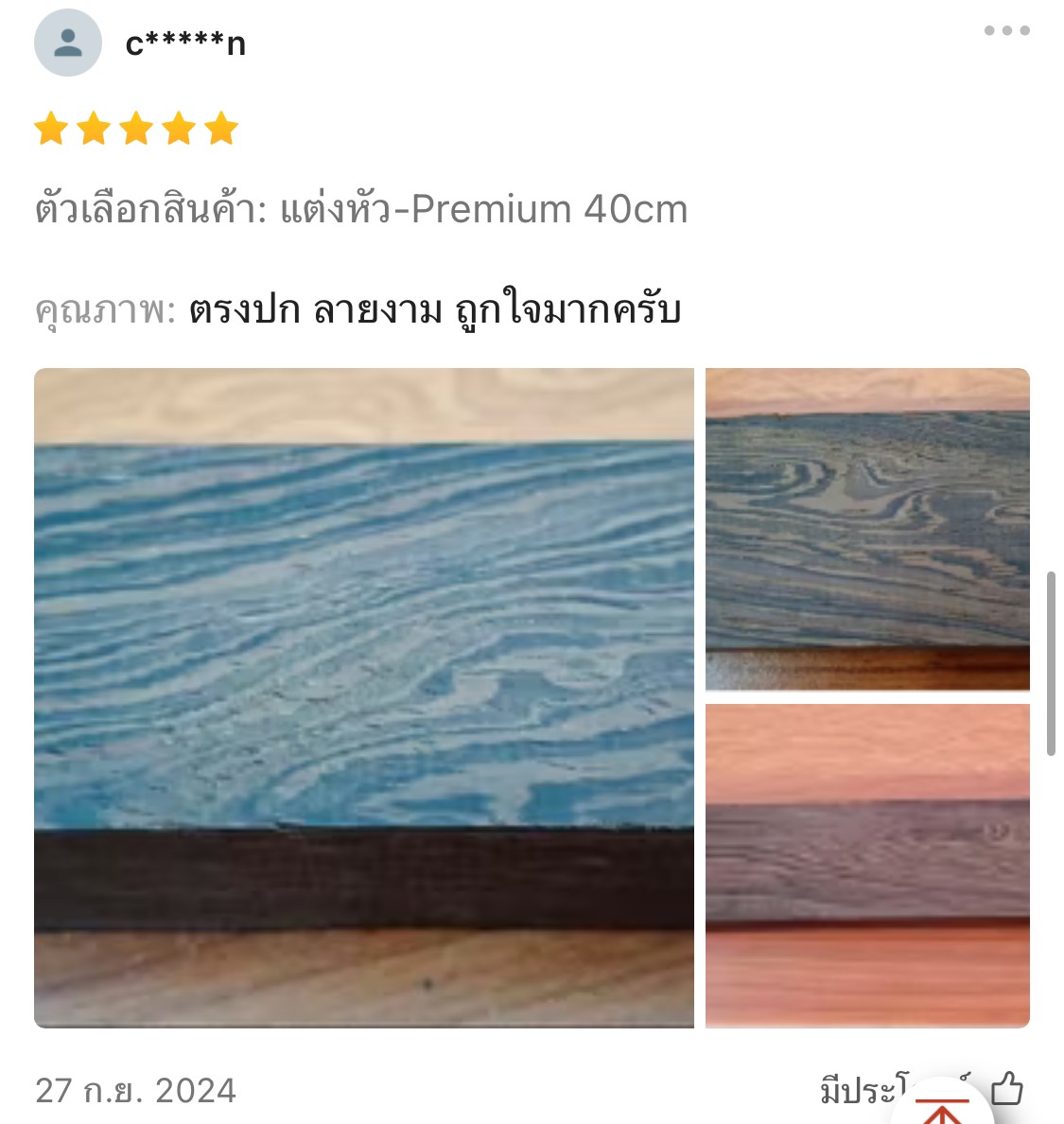
Task: Click the vertical scrollbar handle
Action: 1053,662
